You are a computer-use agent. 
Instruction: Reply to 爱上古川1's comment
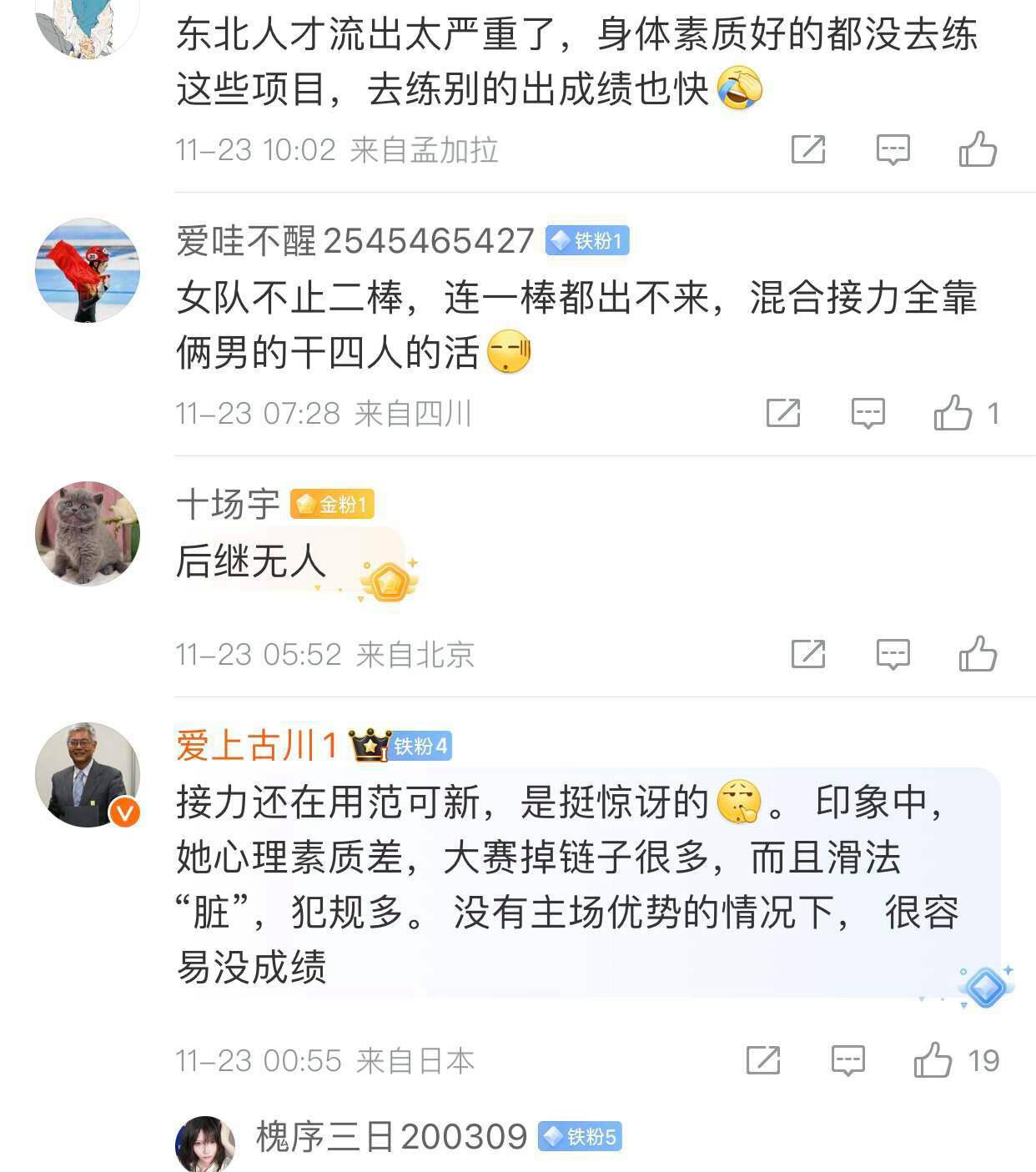pos(847,1061)
